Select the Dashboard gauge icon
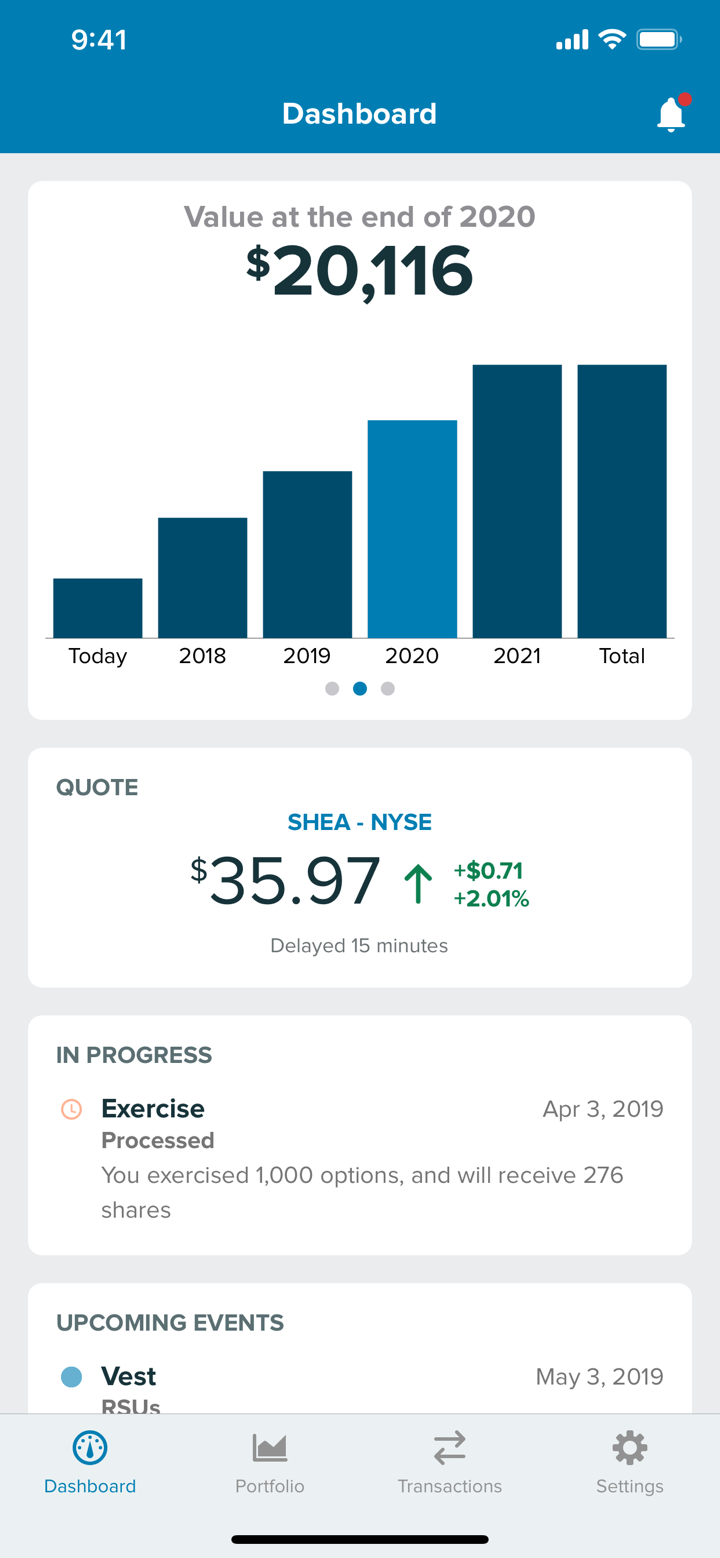This screenshot has width=720, height=1558. pos(89,1447)
